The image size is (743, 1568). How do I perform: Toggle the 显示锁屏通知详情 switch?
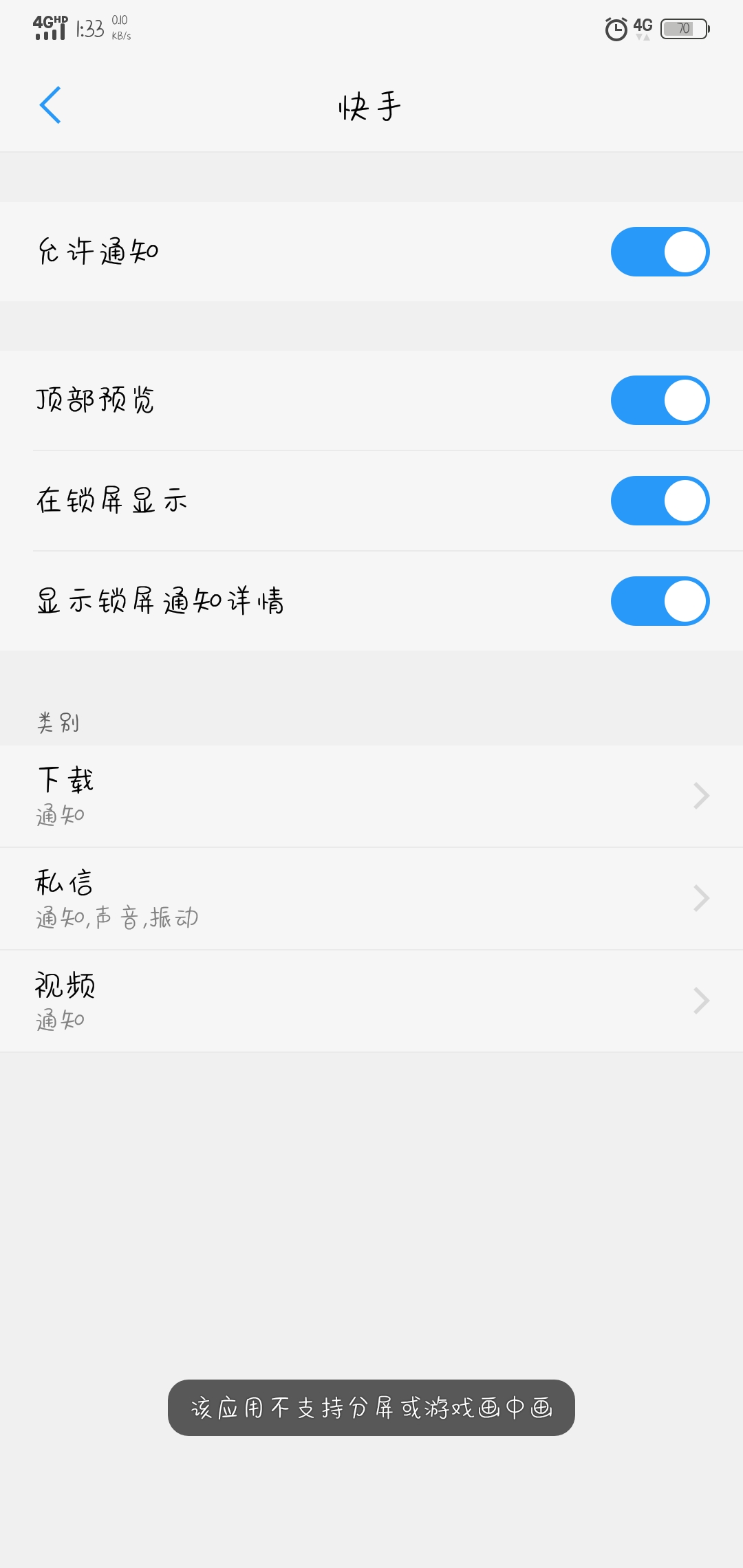tap(659, 601)
